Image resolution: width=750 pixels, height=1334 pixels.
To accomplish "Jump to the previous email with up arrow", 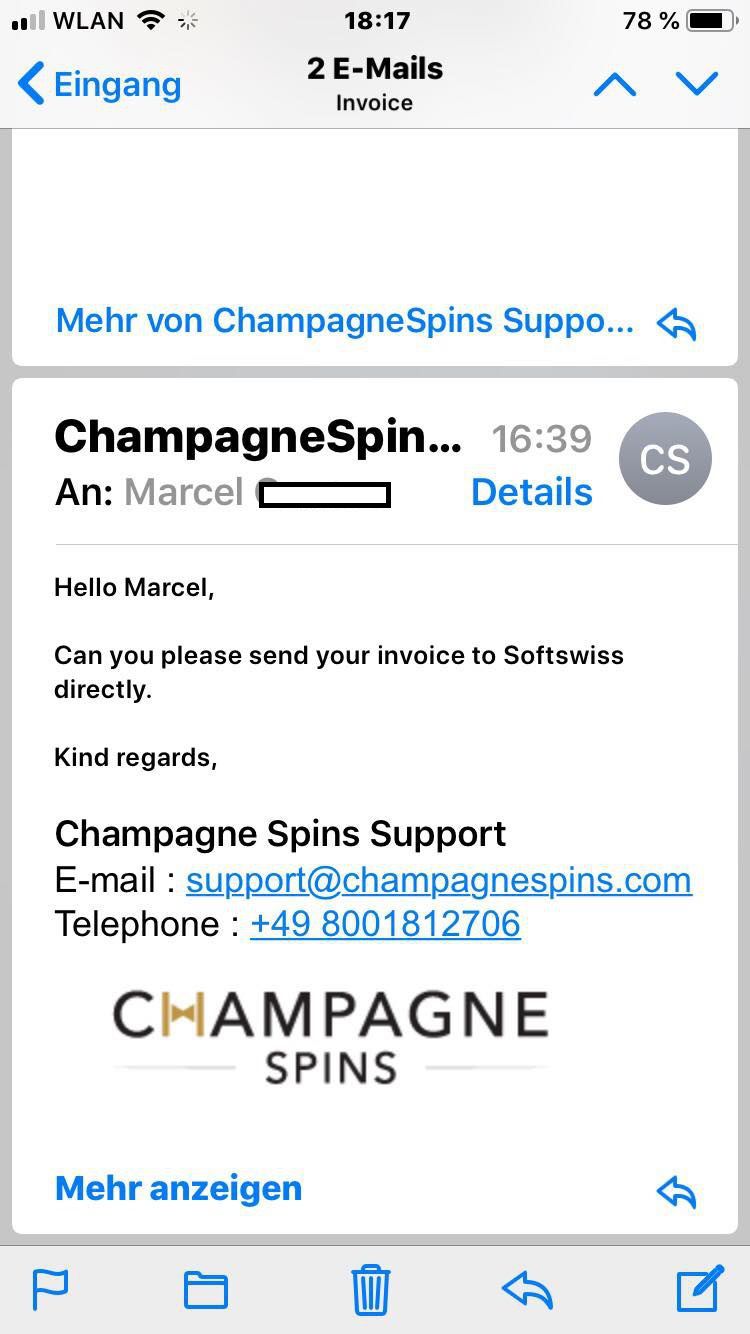I will 615,84.
